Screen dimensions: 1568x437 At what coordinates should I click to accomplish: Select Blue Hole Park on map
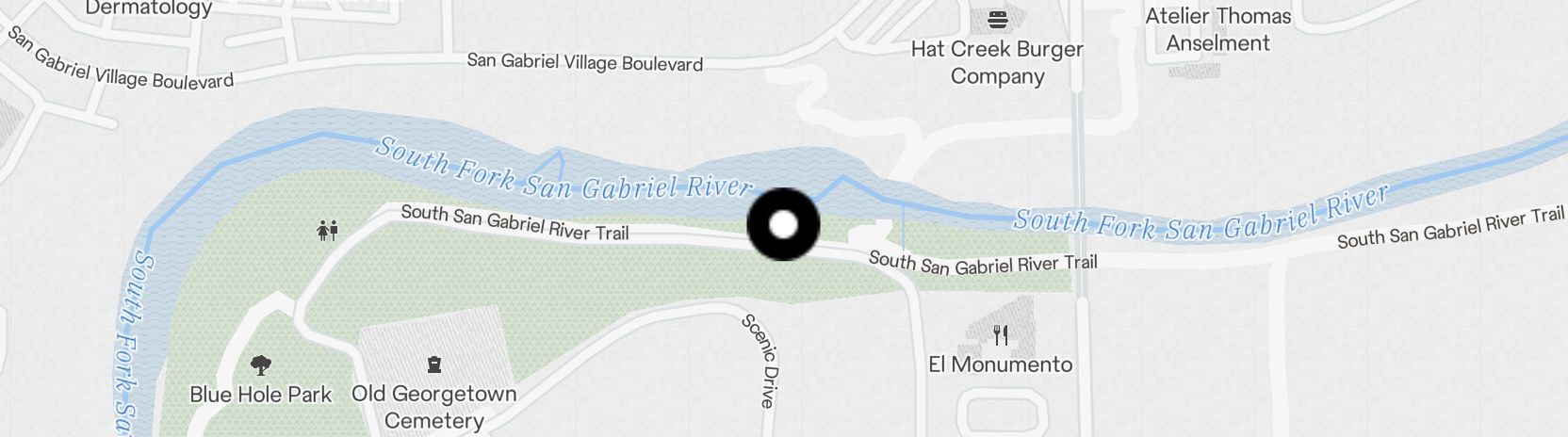click(x=261, y=365)
